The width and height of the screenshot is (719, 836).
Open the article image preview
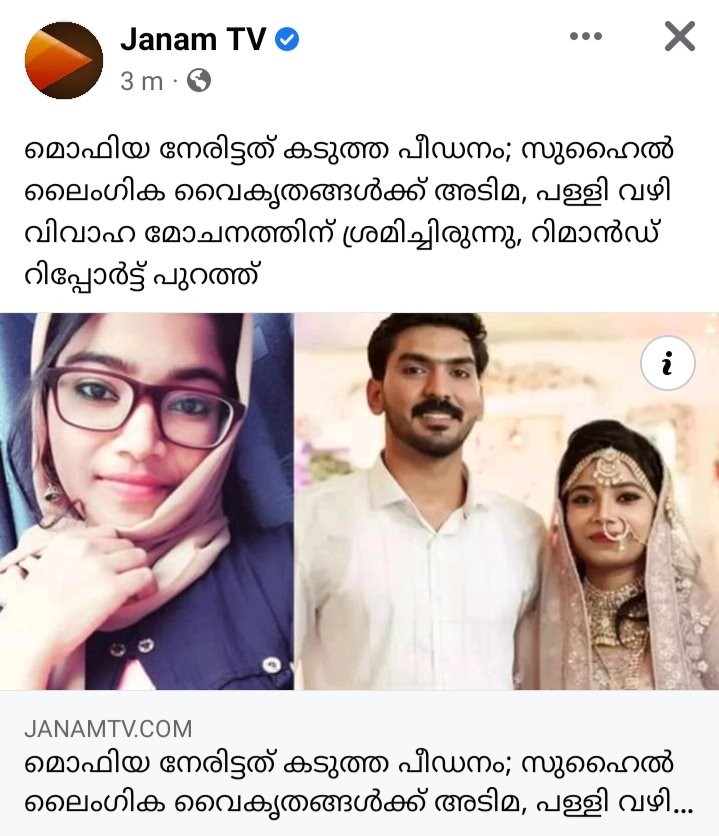(360, 500)
